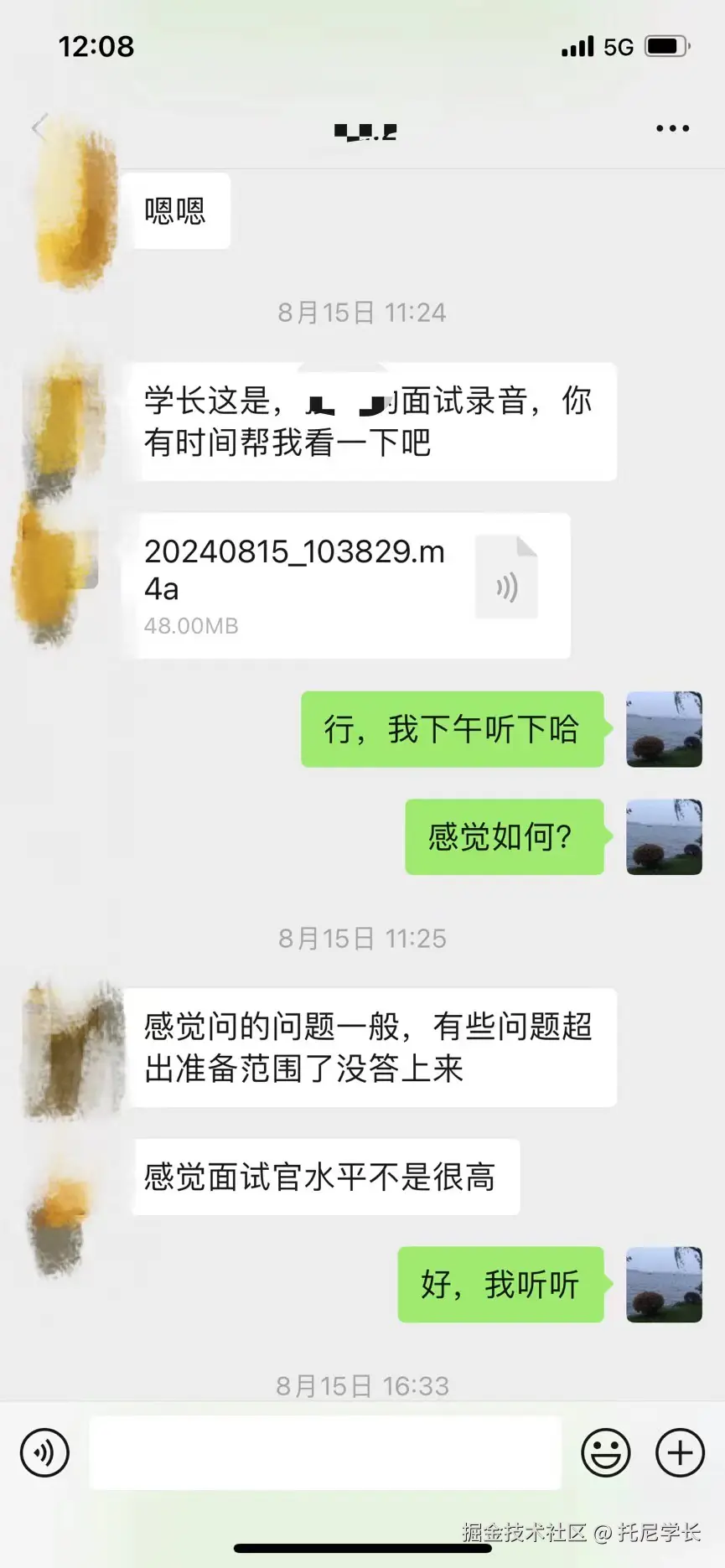Select the 行，我下午听下哈 message
Image resolution: width=725 pixels, height=1568 pixels.
point(453,729)
